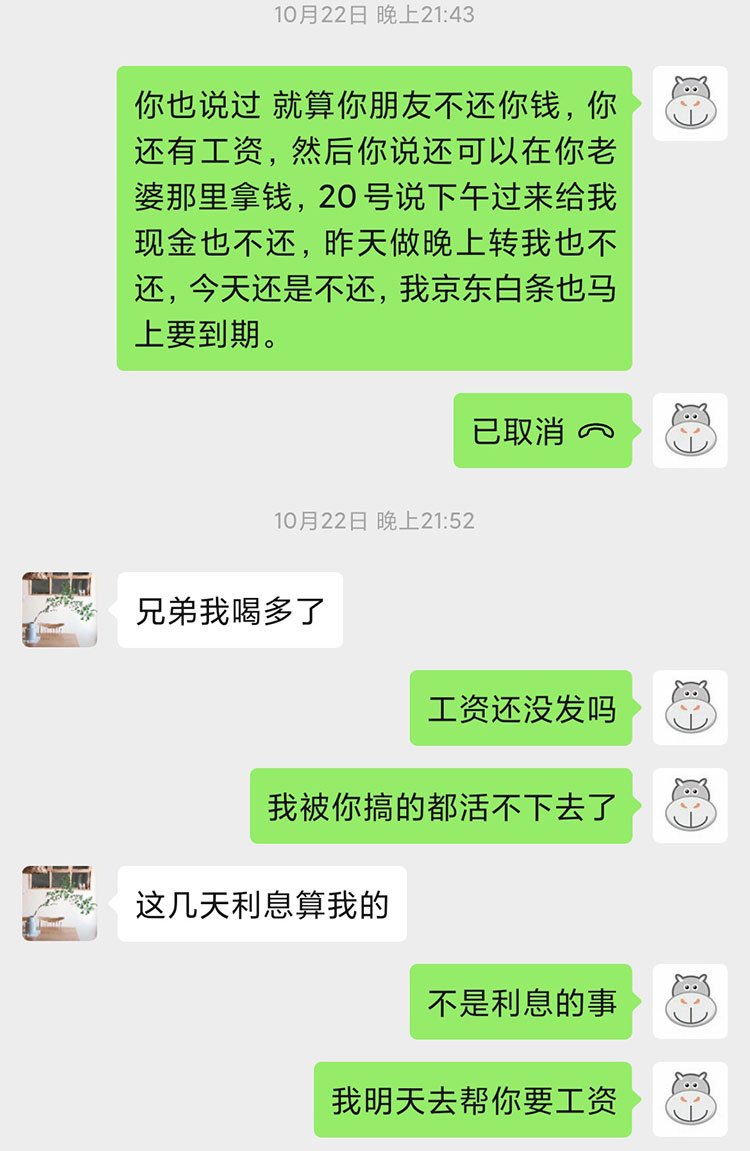Tap own hippo avatar beside 已取消 call
This screenshot has height=1151, width=750.
click(x=690, y=431)
